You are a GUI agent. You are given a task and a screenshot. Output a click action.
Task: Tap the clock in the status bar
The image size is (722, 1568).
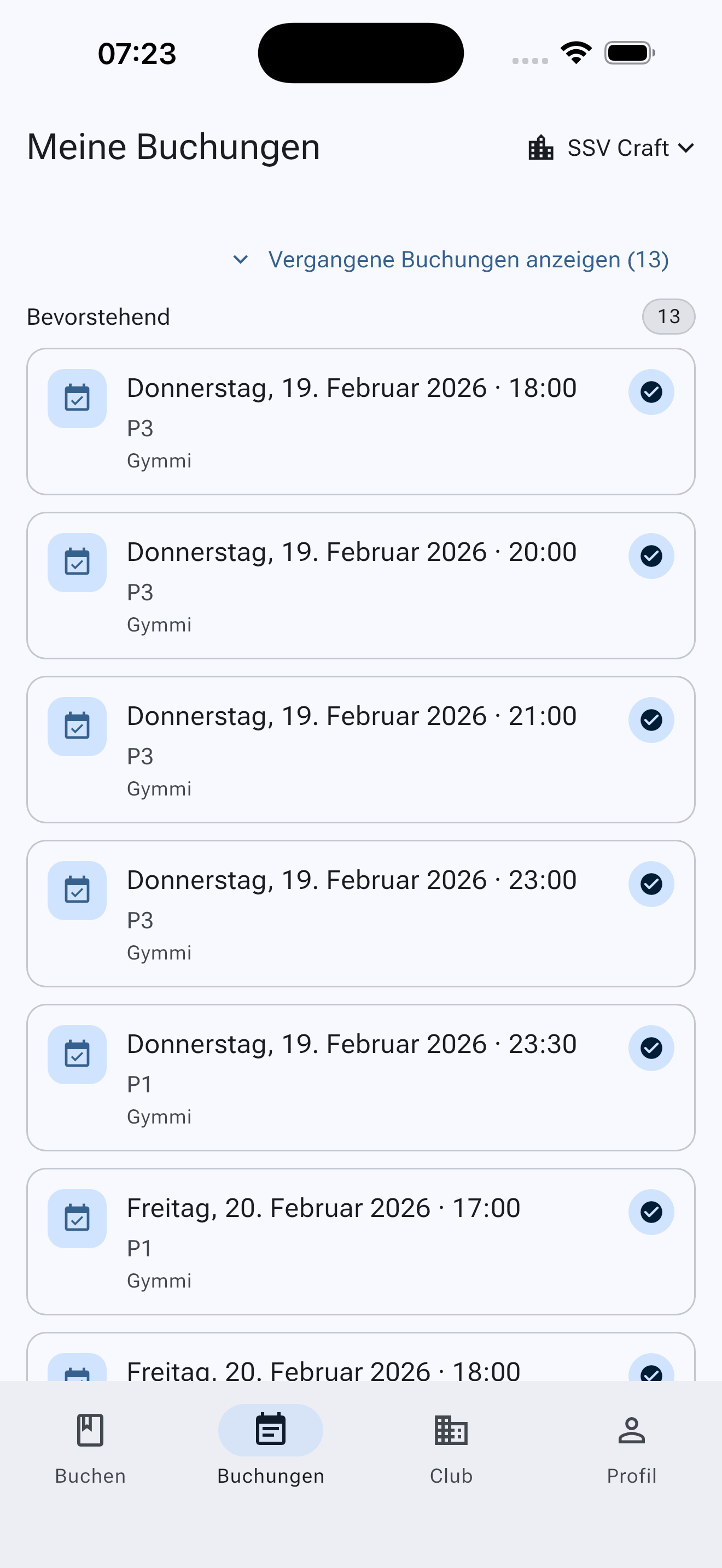coord(137,53)
